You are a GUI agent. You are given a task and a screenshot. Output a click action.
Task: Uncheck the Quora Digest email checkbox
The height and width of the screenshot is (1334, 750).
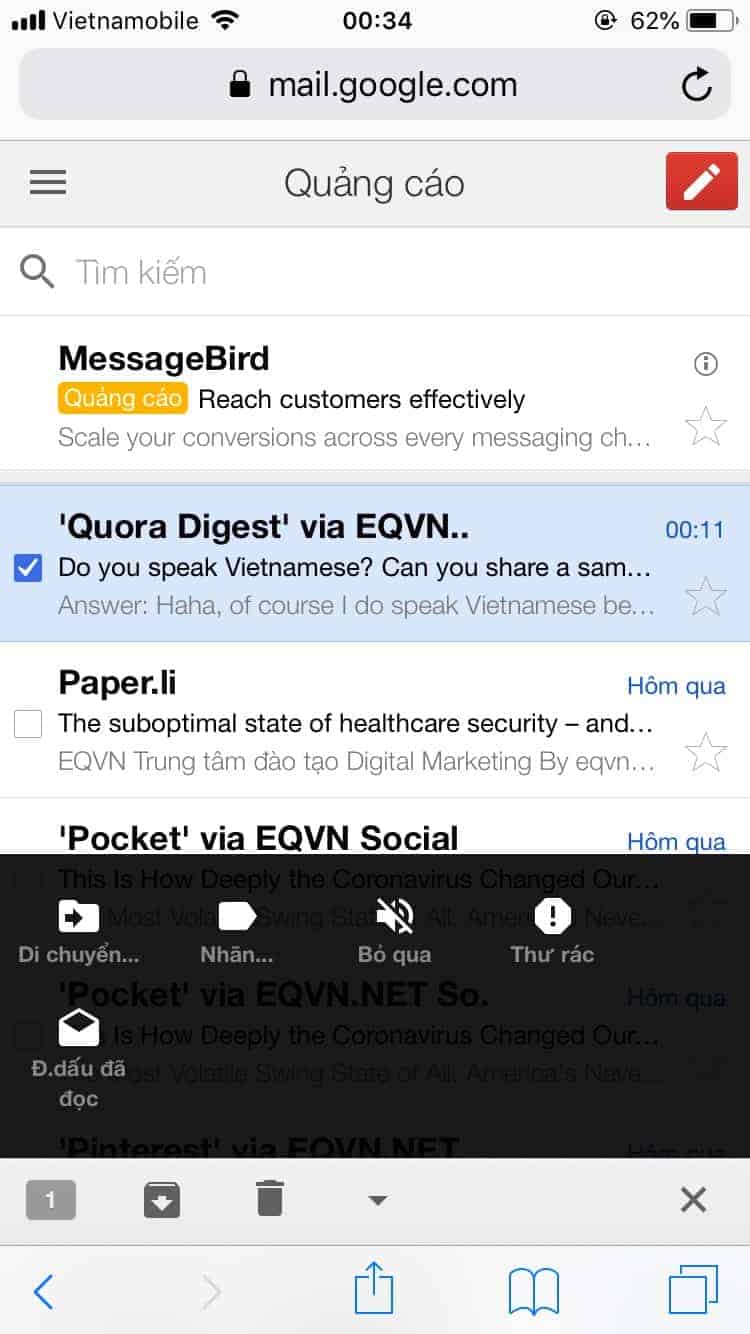click(x=28, y=568)
